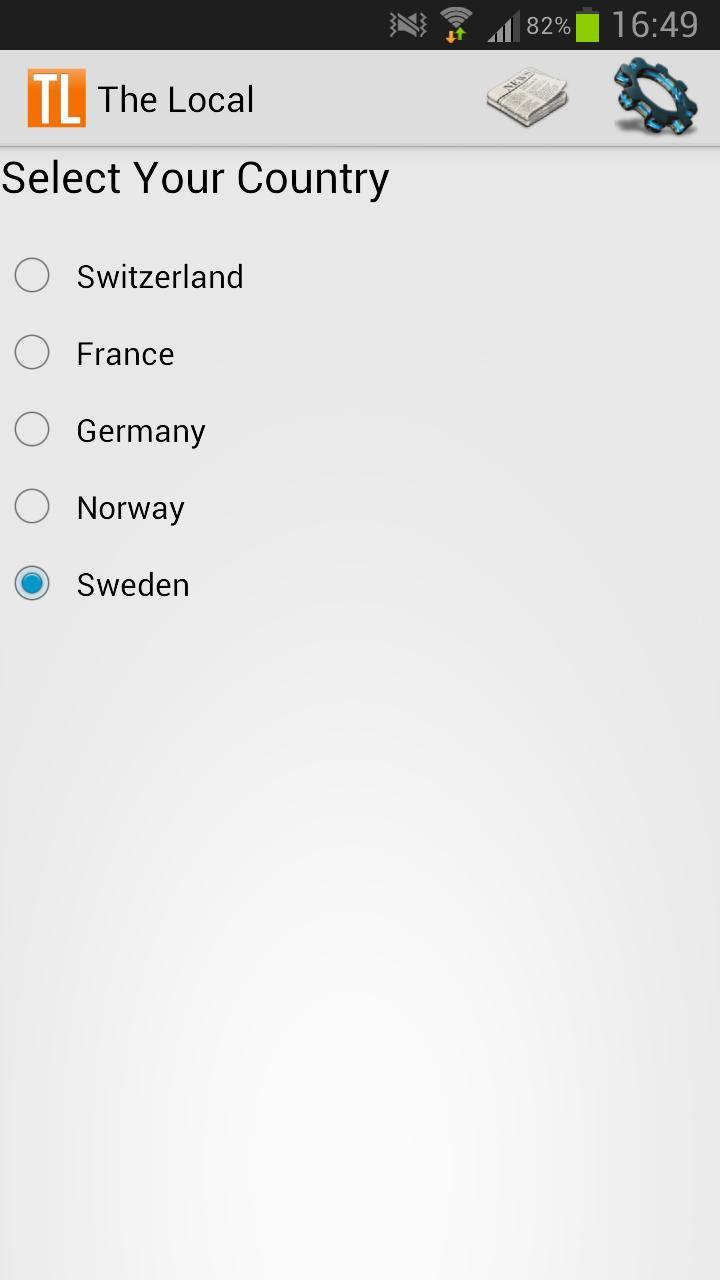This screenshot has width=720, height=1280.
Task: Select Switzerland as your country
Action: (x=32, y=275)
